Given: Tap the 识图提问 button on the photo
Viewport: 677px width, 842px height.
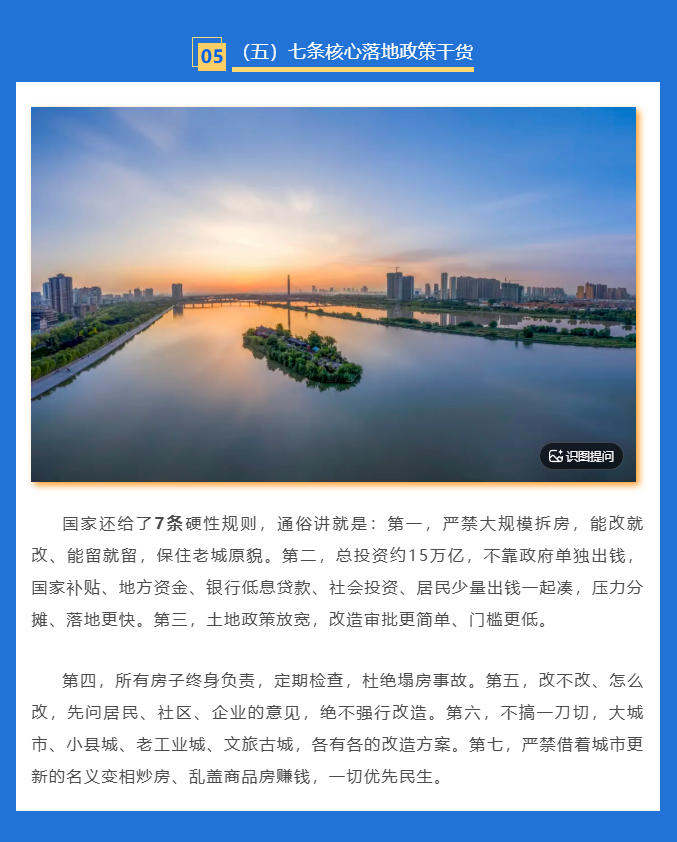Looking at the screenshot, I should pyautogui.click(x=581, y=456).
